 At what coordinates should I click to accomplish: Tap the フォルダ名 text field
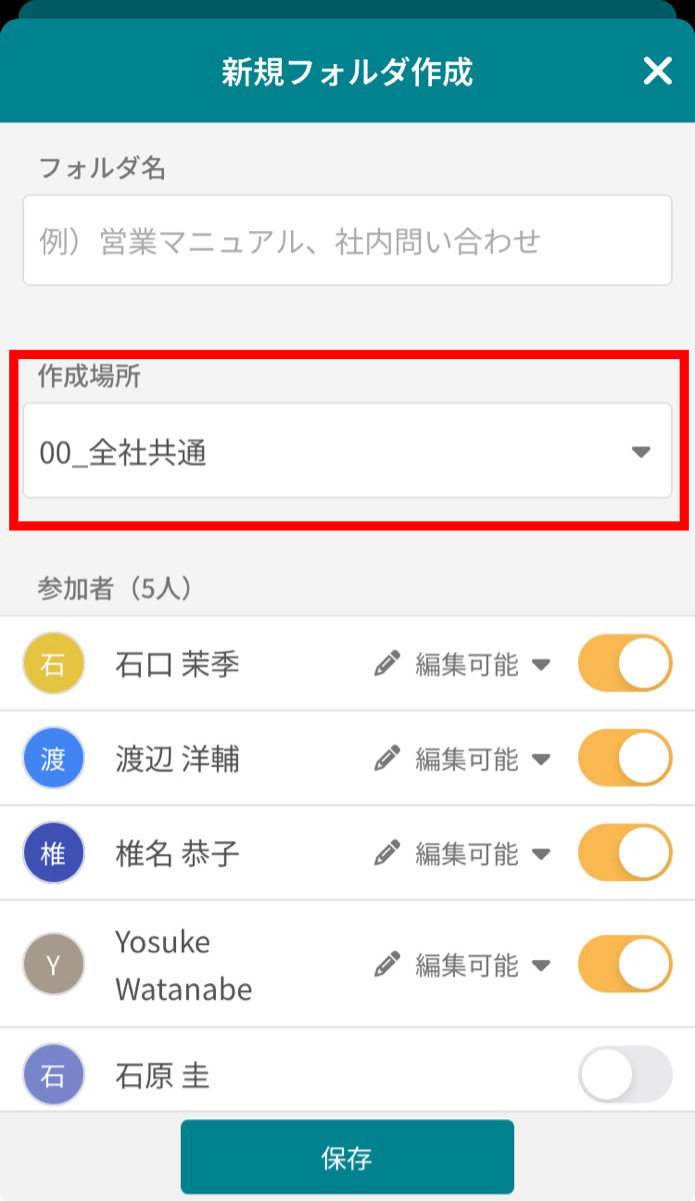click(347, 241)
